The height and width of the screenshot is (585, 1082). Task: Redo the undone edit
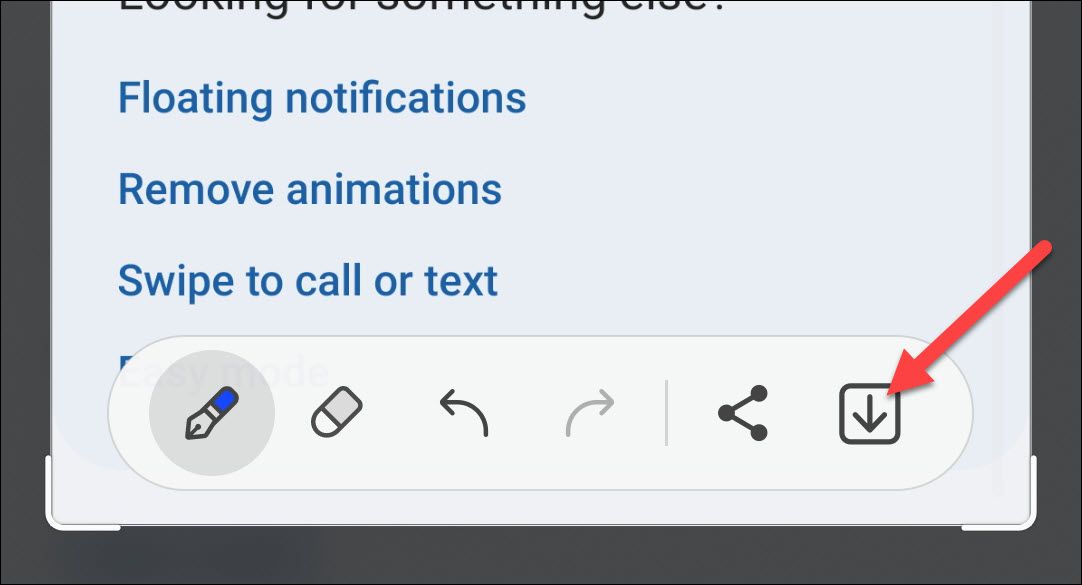(x=590, y=413)
